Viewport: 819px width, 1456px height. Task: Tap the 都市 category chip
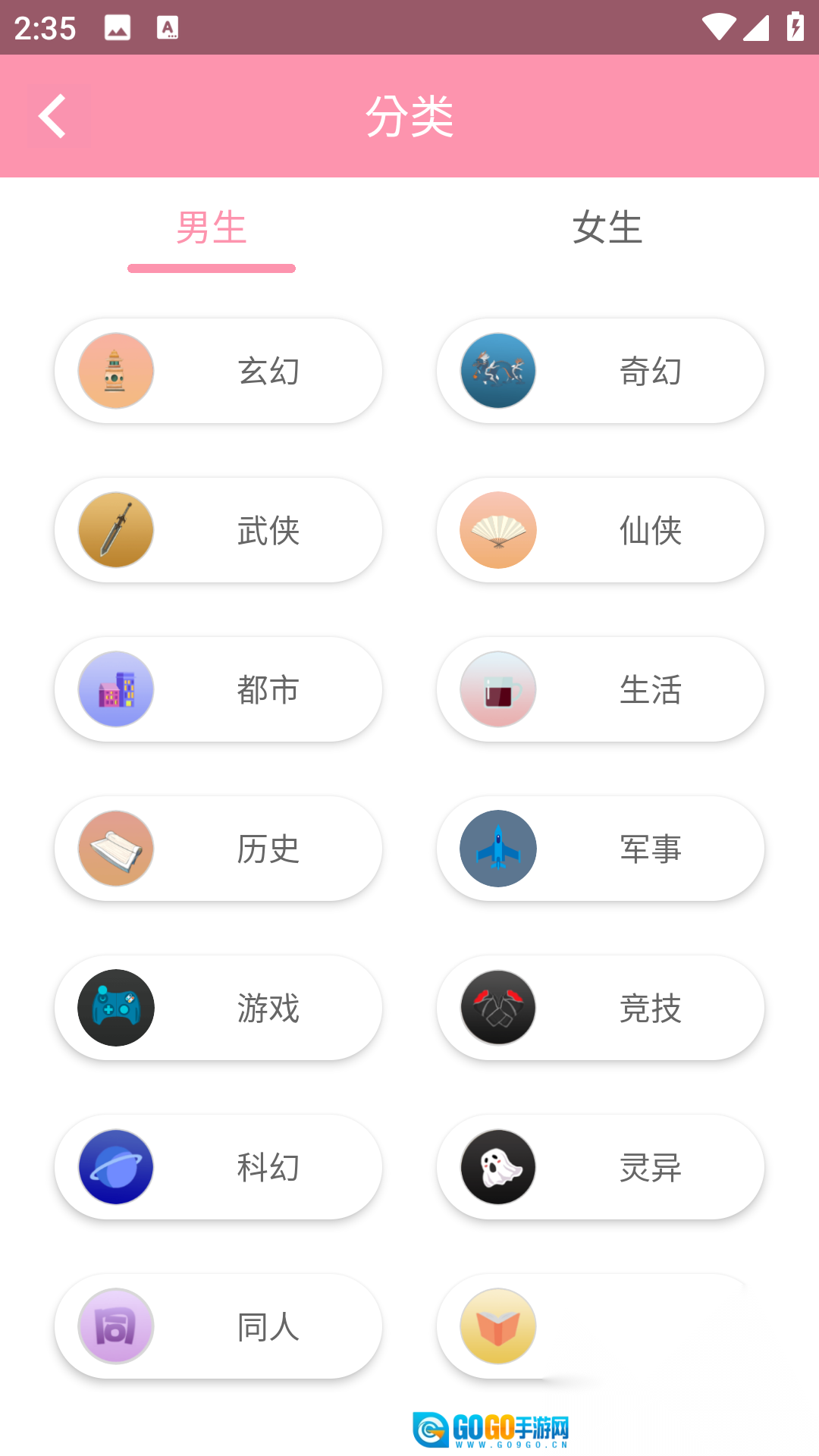218,689
